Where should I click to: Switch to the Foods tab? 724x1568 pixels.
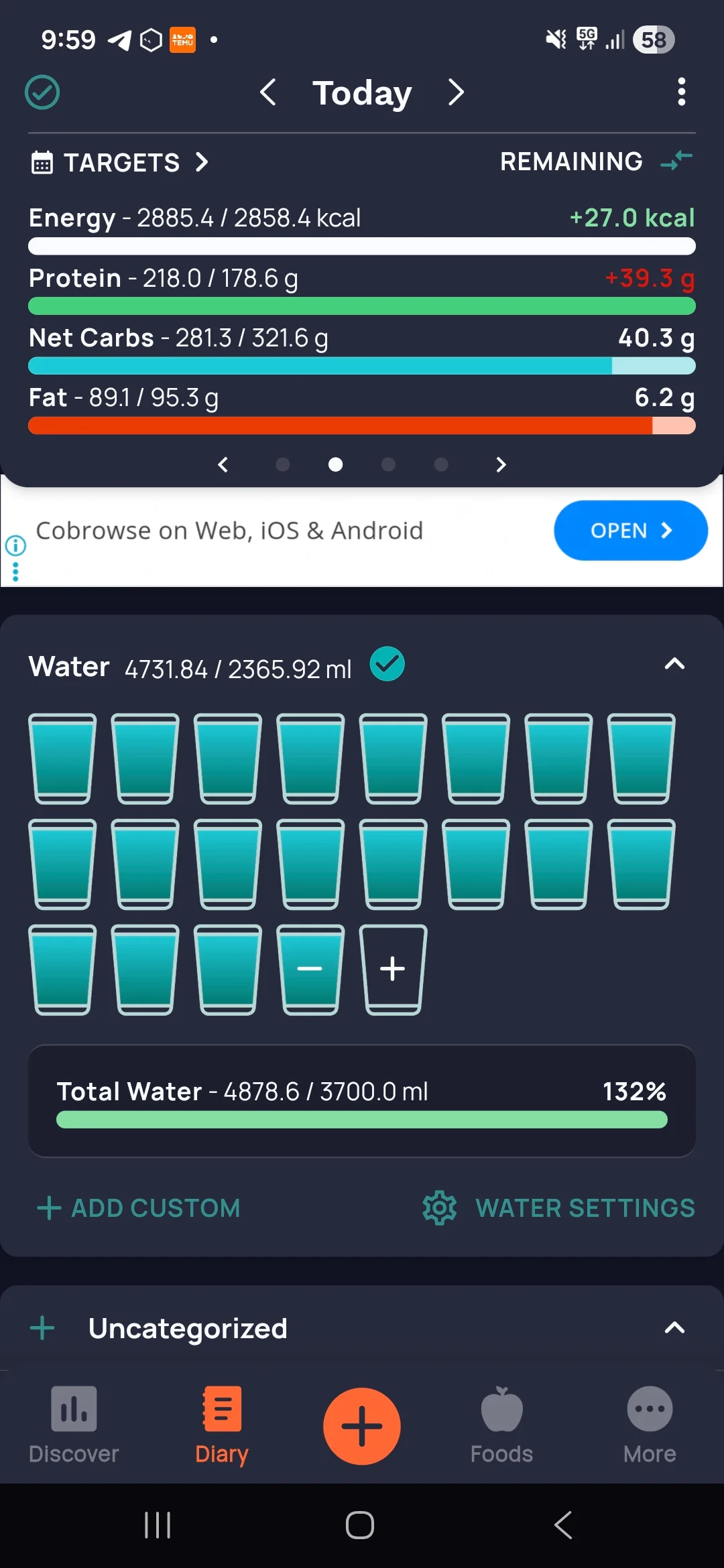click(501, 1425)
